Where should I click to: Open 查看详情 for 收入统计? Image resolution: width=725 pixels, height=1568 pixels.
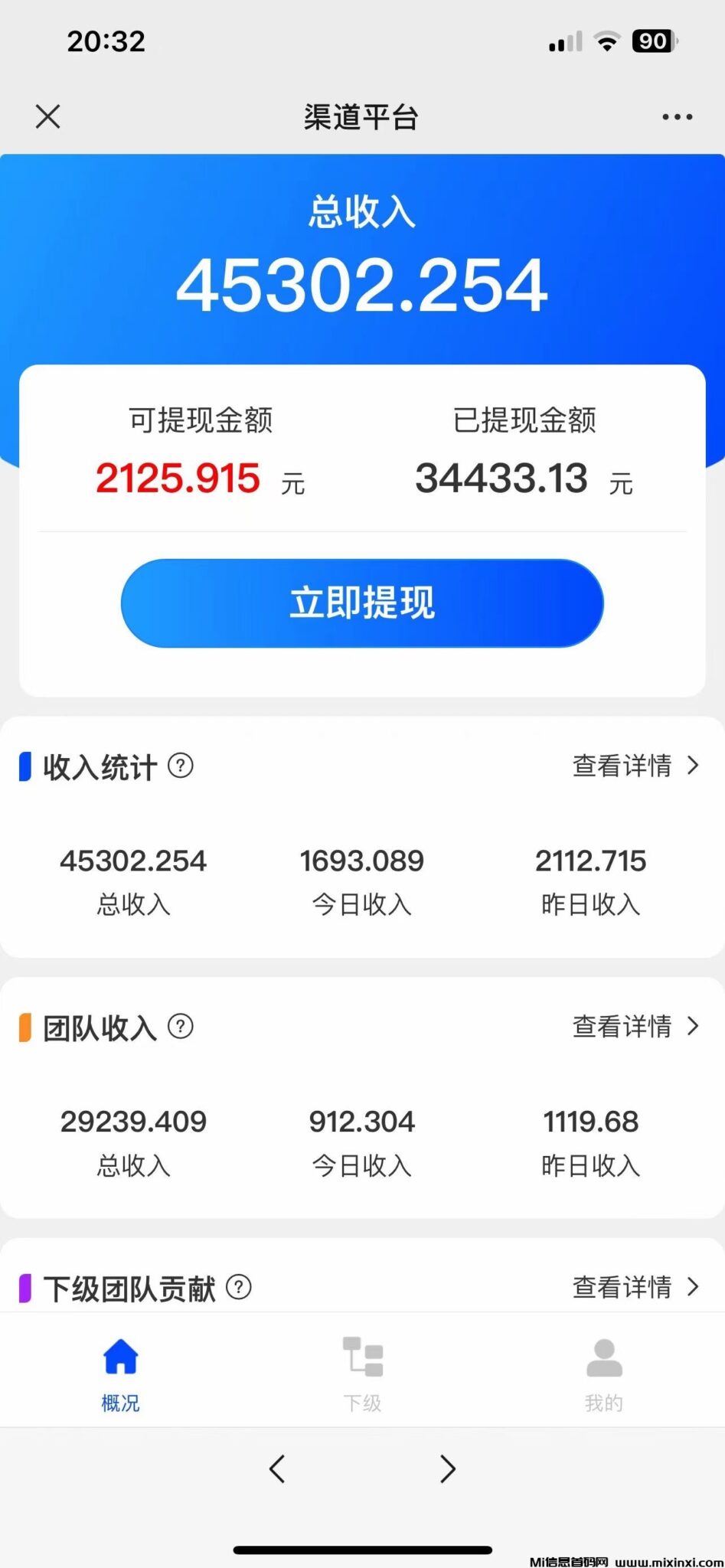pyautogui.click(x=622, y=766)
